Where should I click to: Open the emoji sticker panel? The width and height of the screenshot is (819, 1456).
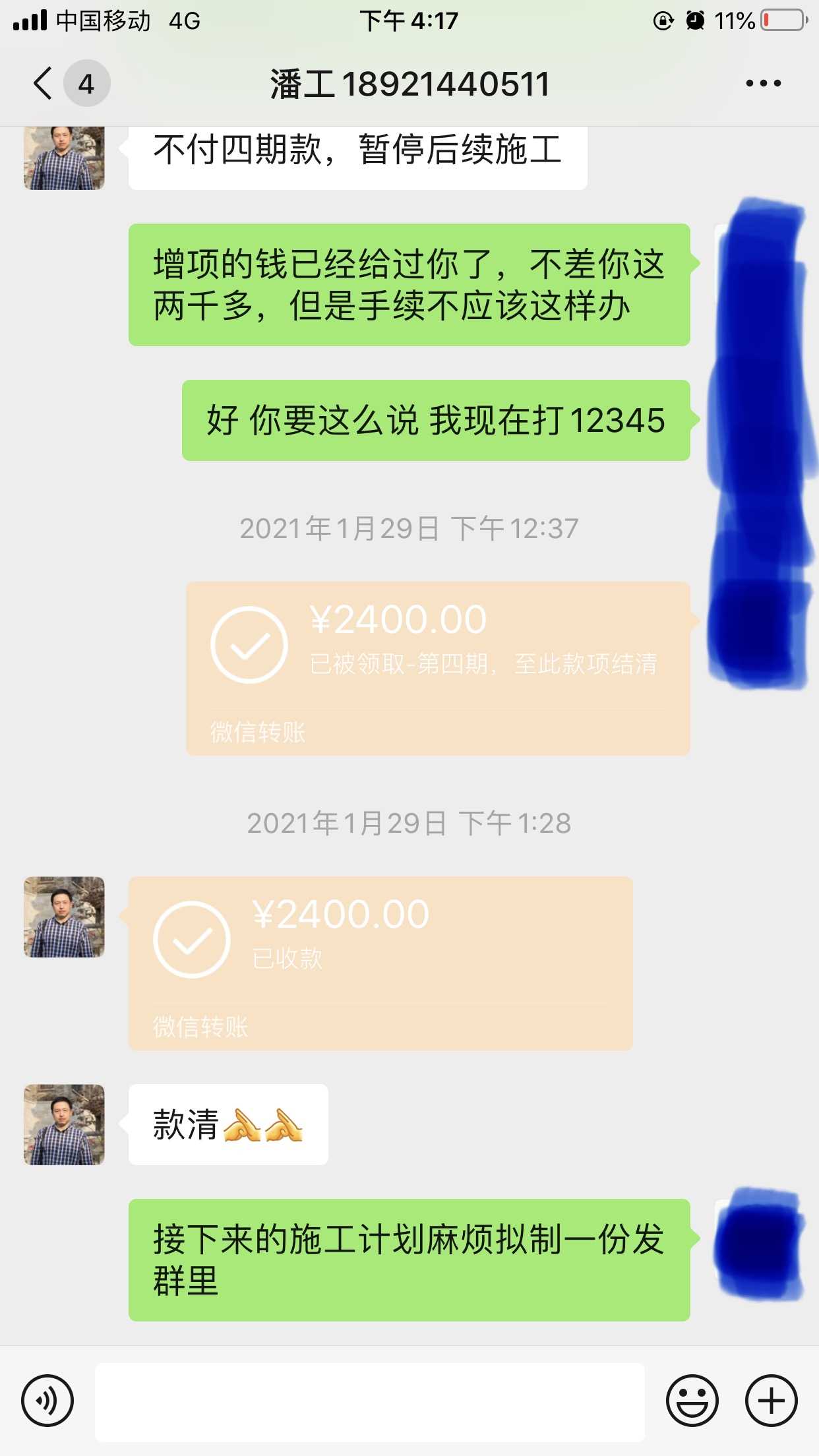(692, 1401)
